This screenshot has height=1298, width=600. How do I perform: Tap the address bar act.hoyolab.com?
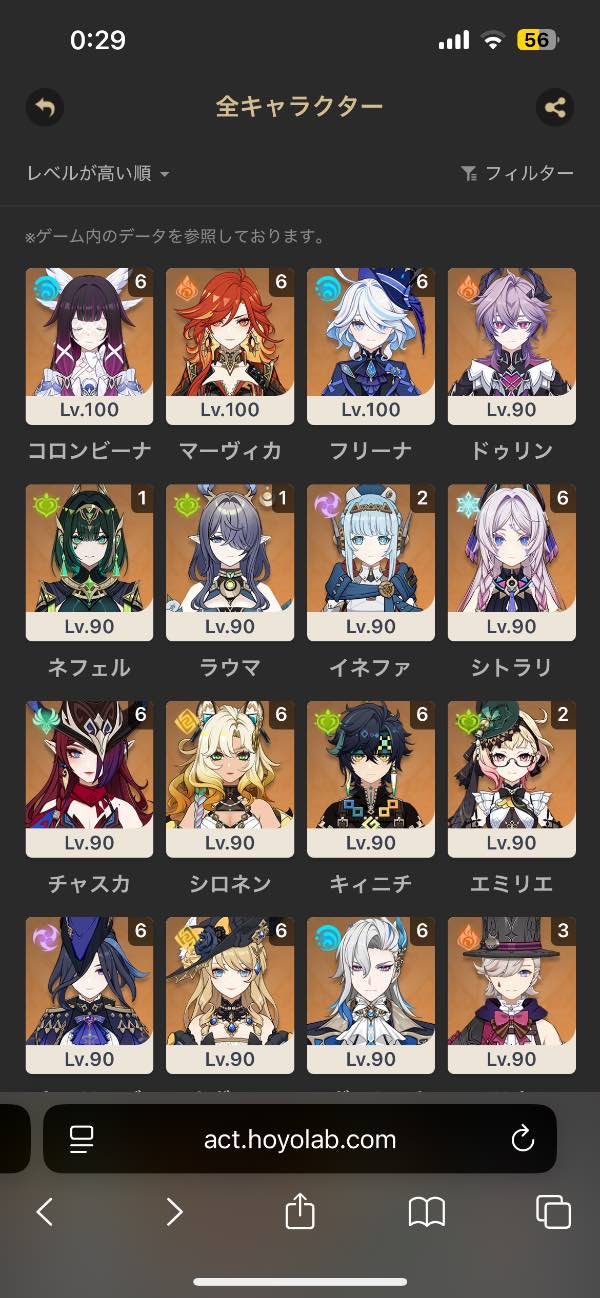point(300,1138)
